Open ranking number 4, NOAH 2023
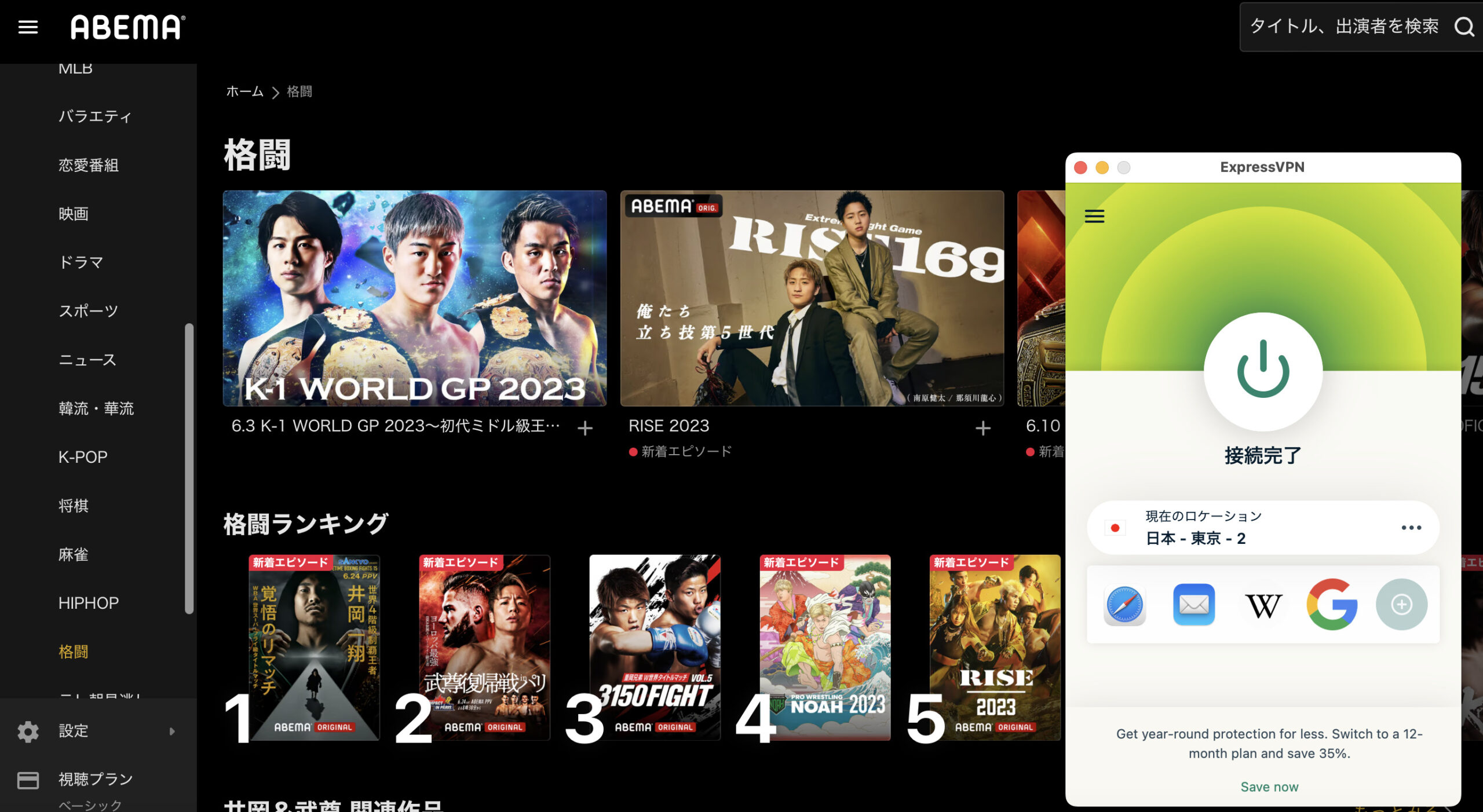Image resolution: width=1483 pixels, height=812 pixels. coord(825,648)
